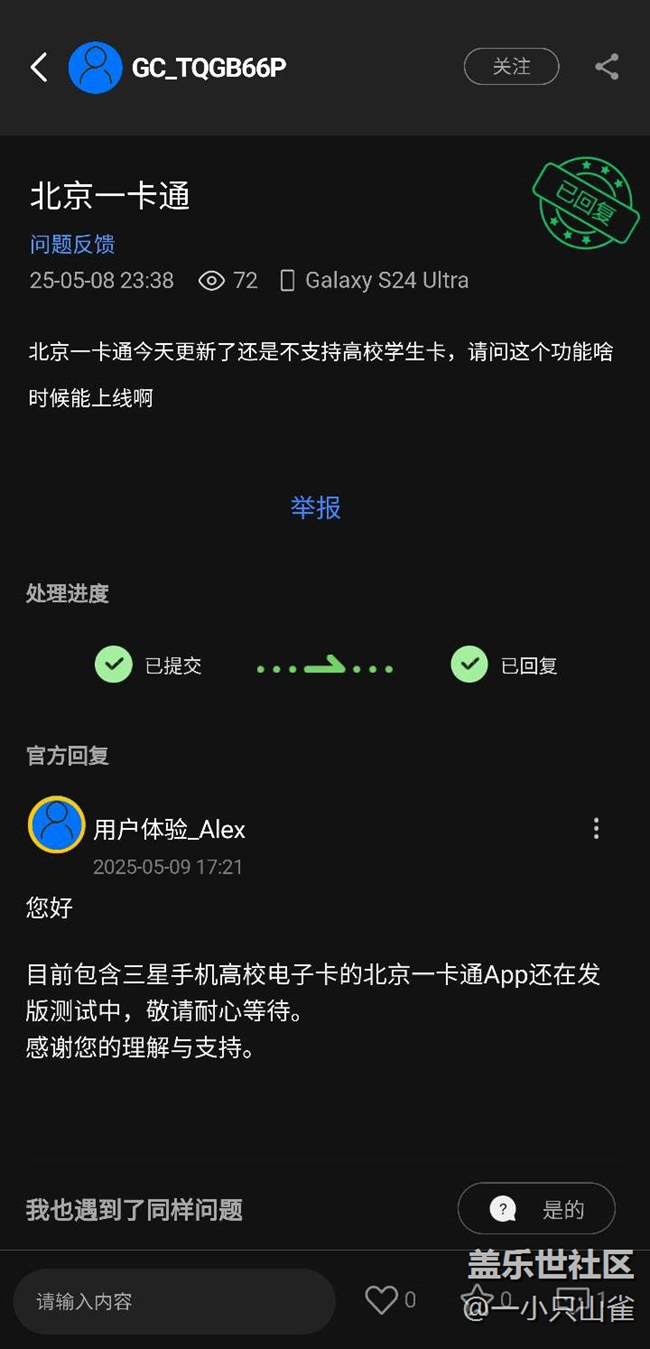Follow the author with the 关注 button

pyautogui.click(x=511, y=67)
